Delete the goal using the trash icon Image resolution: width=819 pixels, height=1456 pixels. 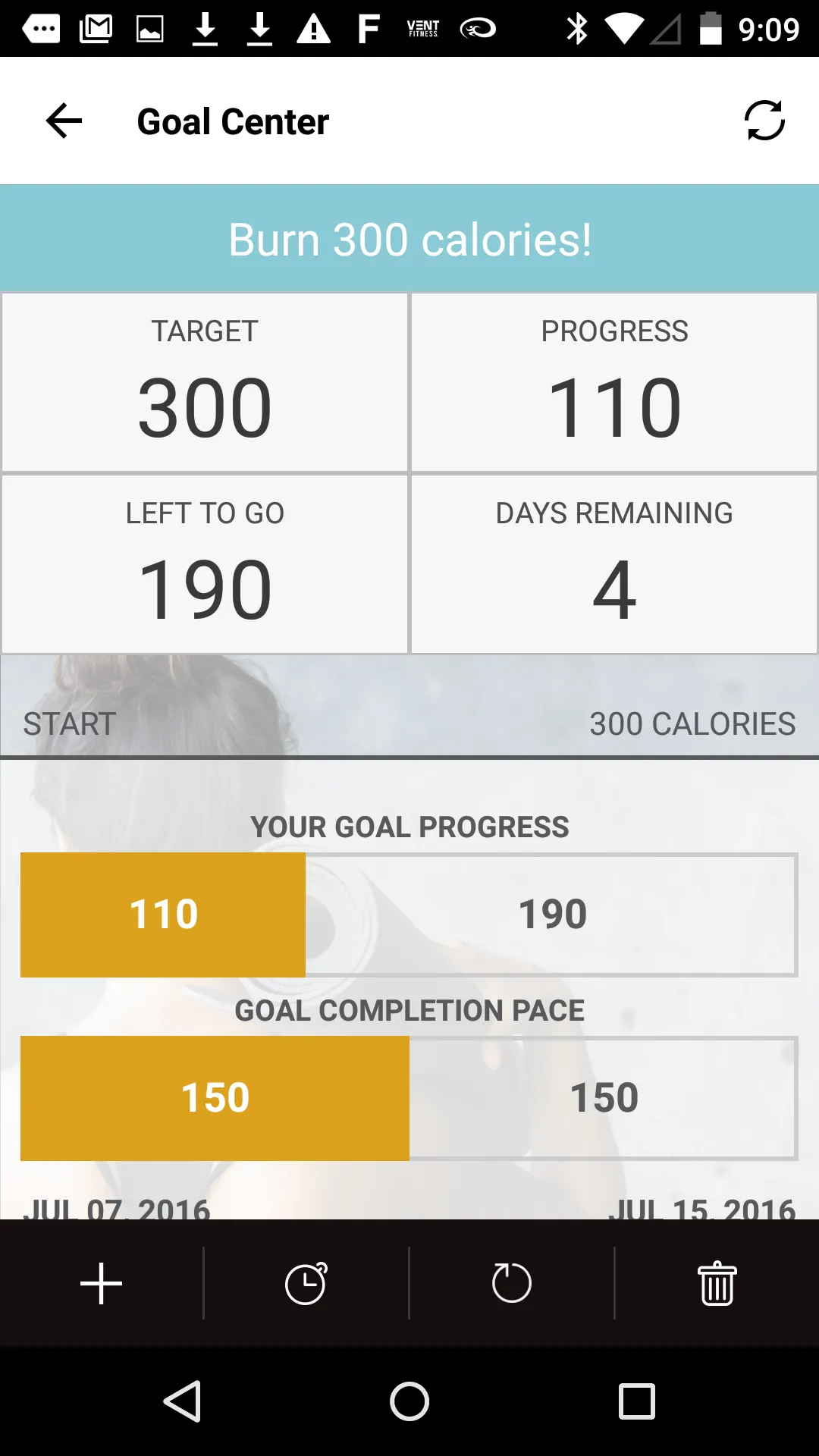point(717,1283)
